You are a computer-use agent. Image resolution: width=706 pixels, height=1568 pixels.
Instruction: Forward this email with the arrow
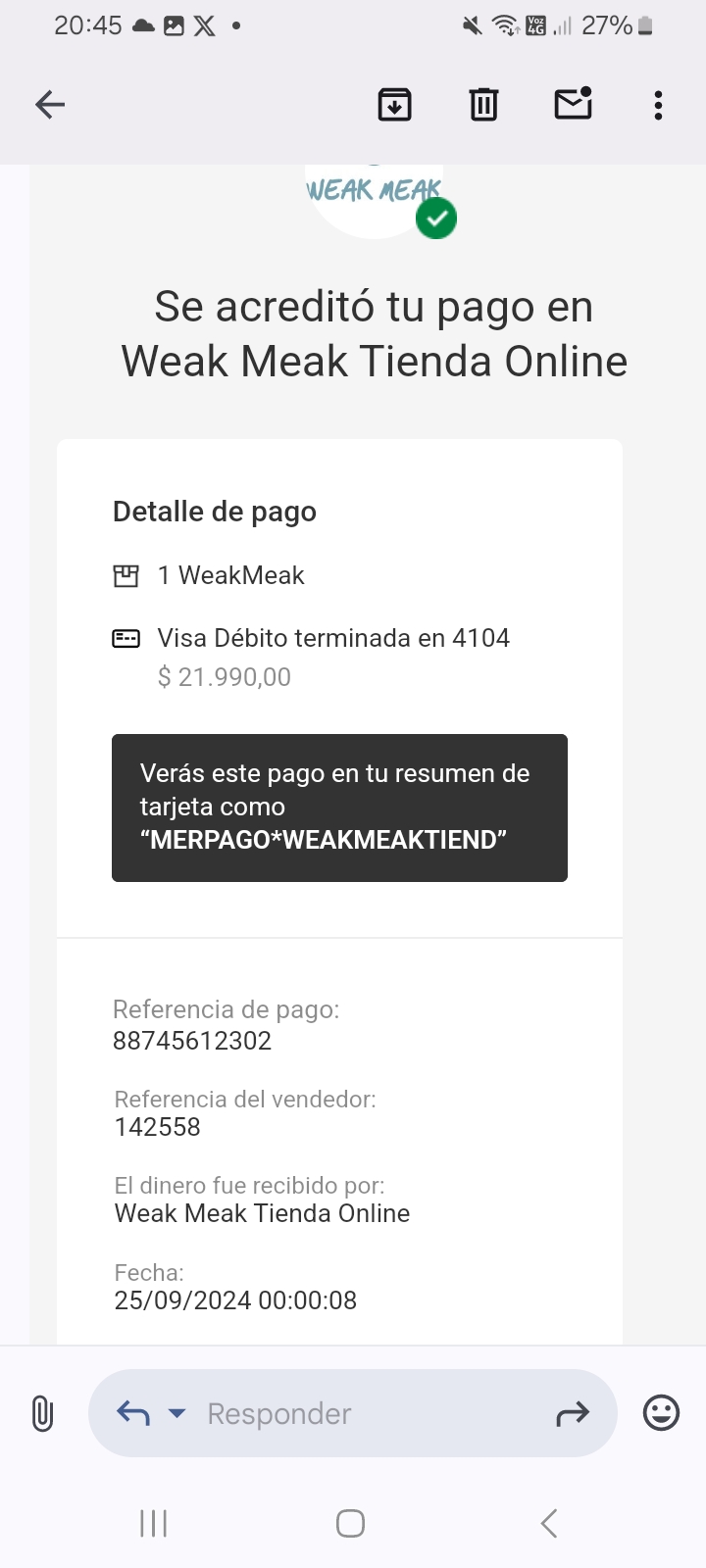(x=573, y=1413)
